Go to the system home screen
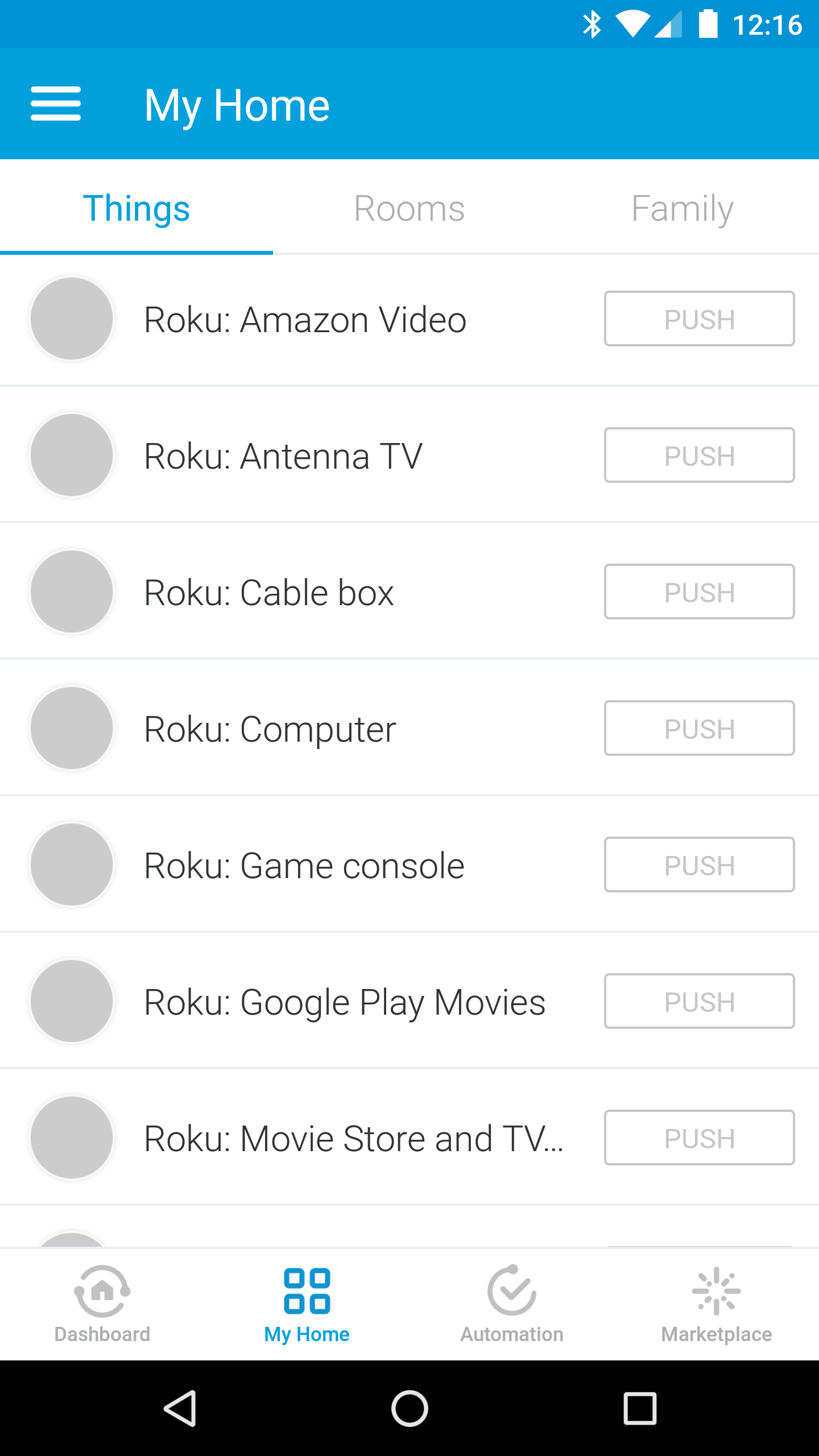 (x=409, y=1408)
